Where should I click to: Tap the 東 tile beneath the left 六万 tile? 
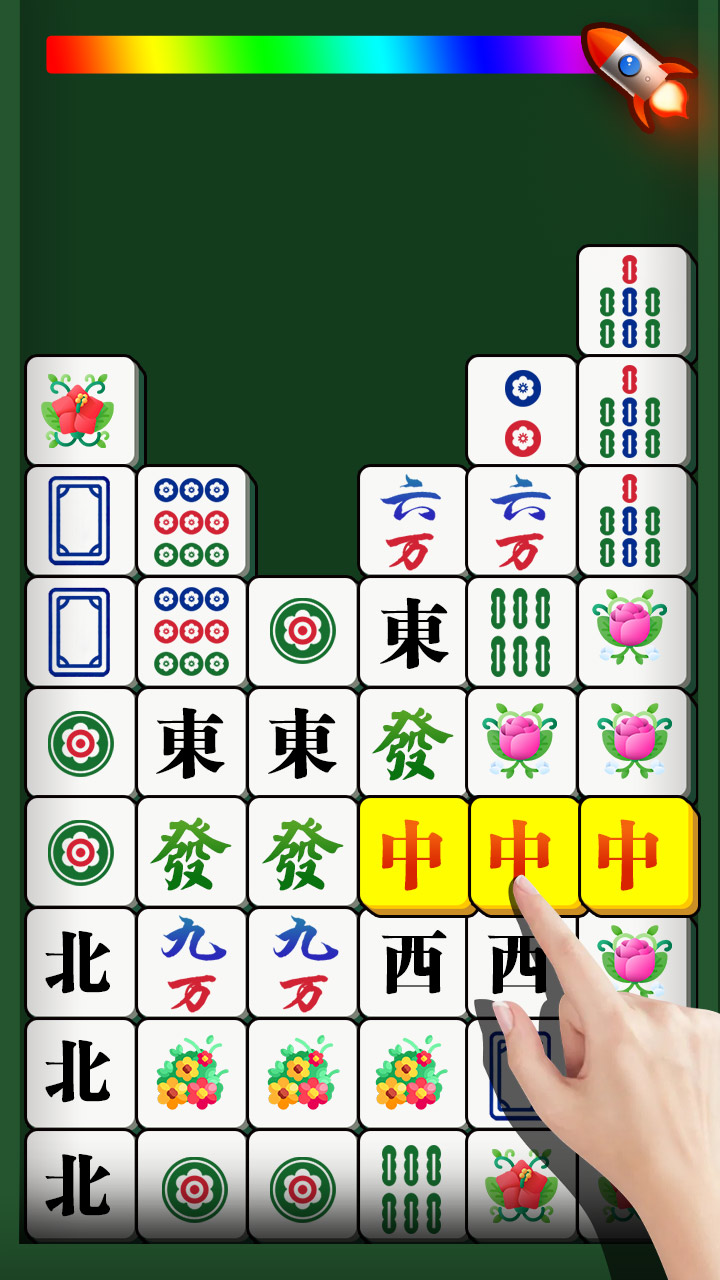coord(413,632)
